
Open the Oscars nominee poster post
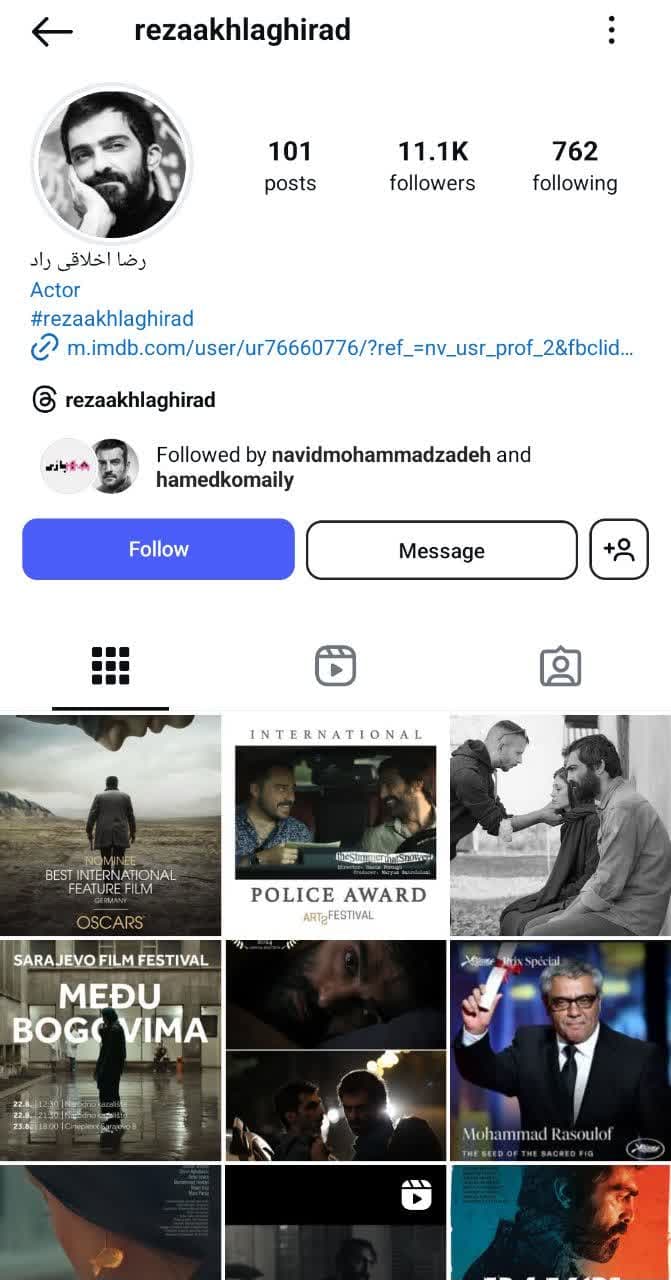point(110,825)
